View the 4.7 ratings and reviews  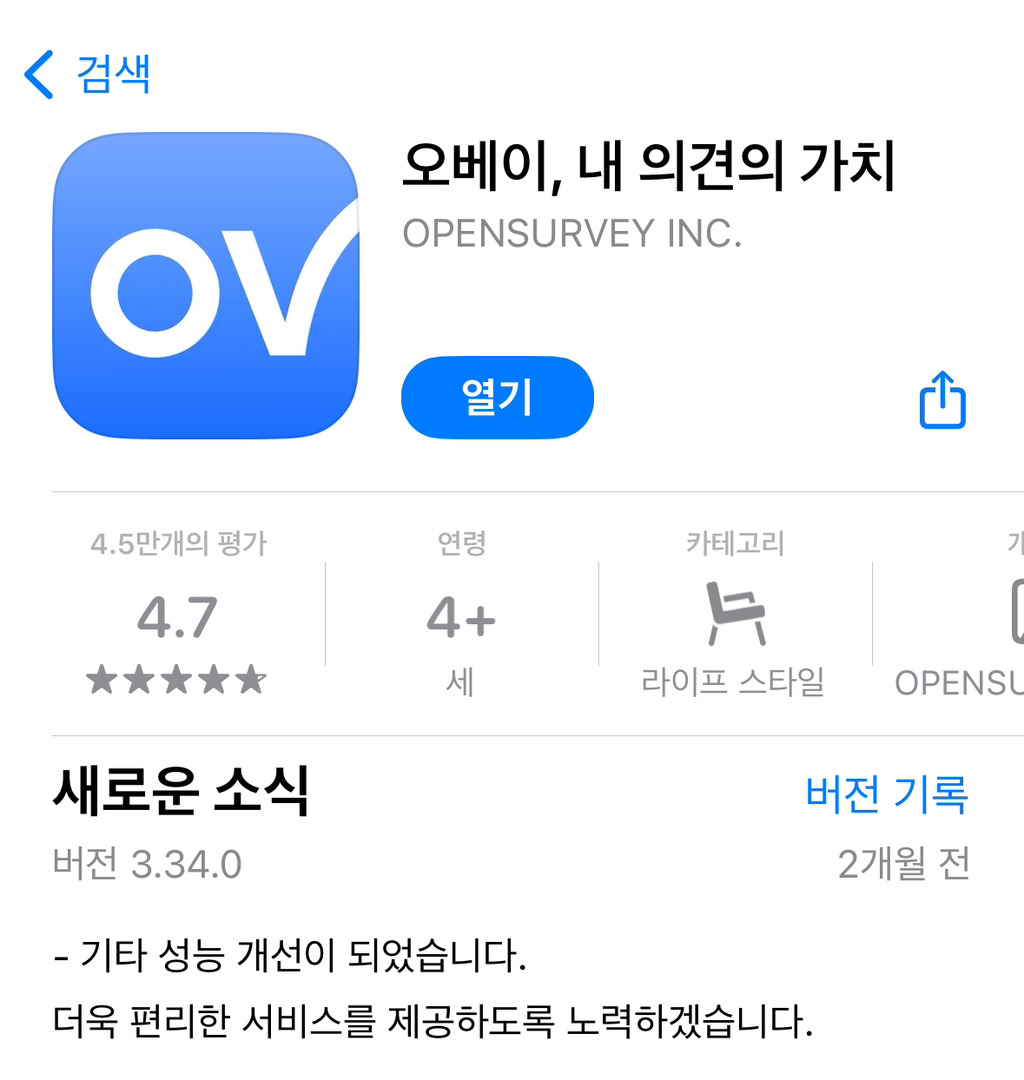[178, 614]
